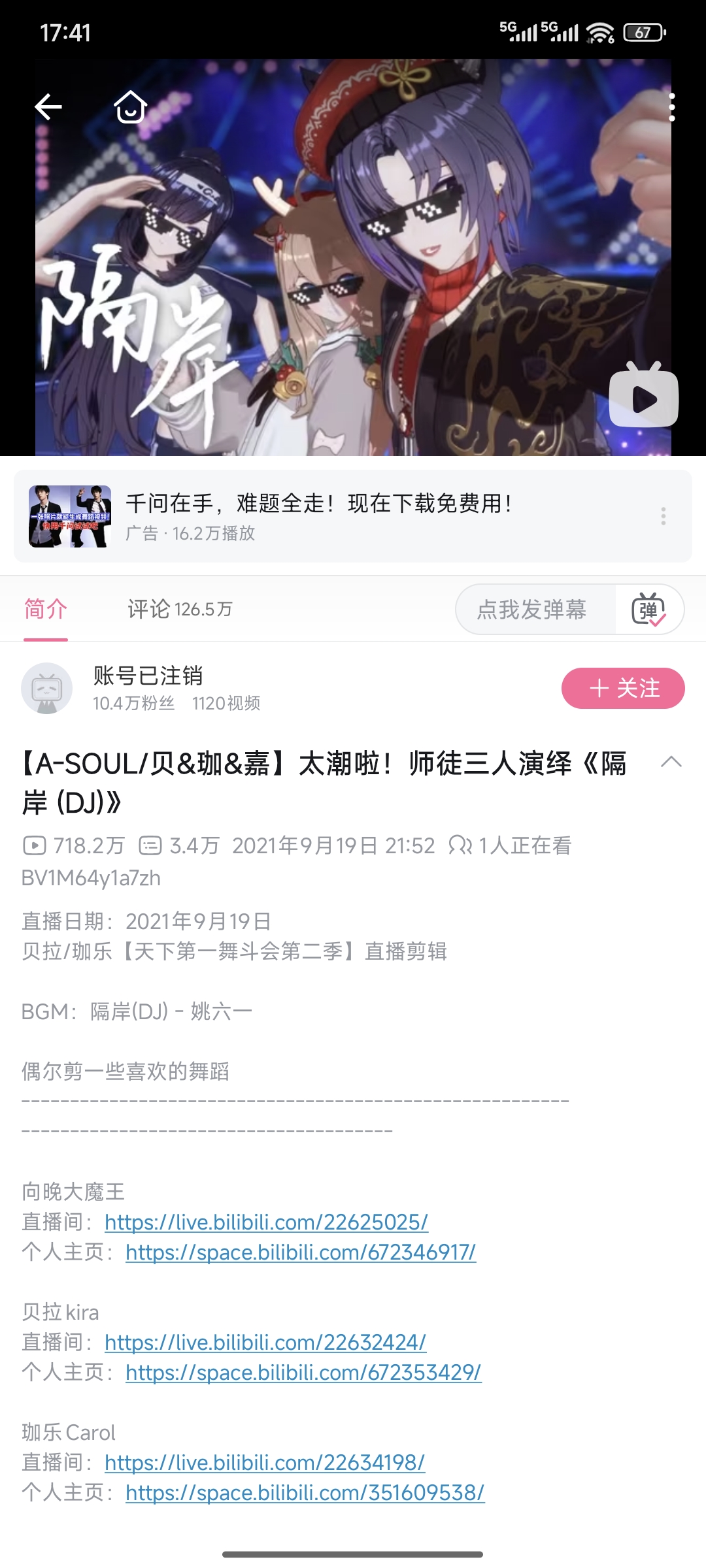Open the options menu on the ad card

tap(663, 516)
